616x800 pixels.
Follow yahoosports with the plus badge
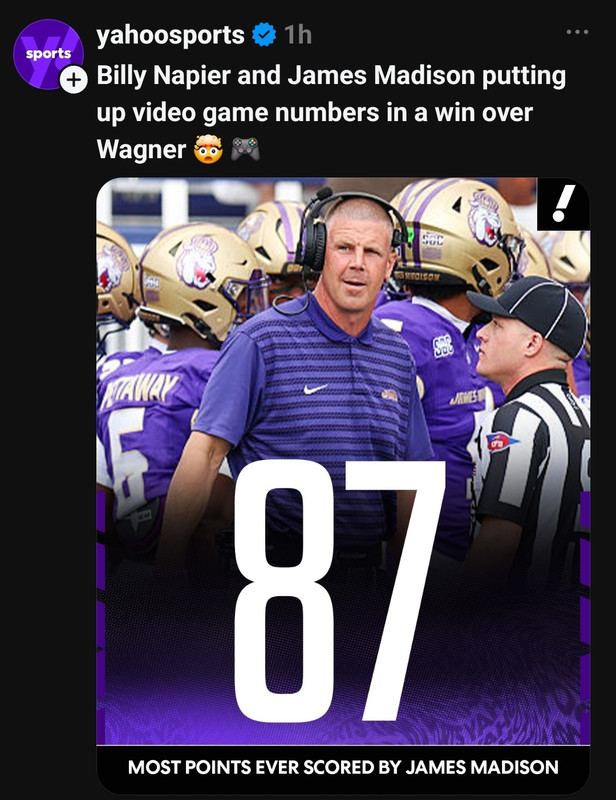[x=74, y=80]
